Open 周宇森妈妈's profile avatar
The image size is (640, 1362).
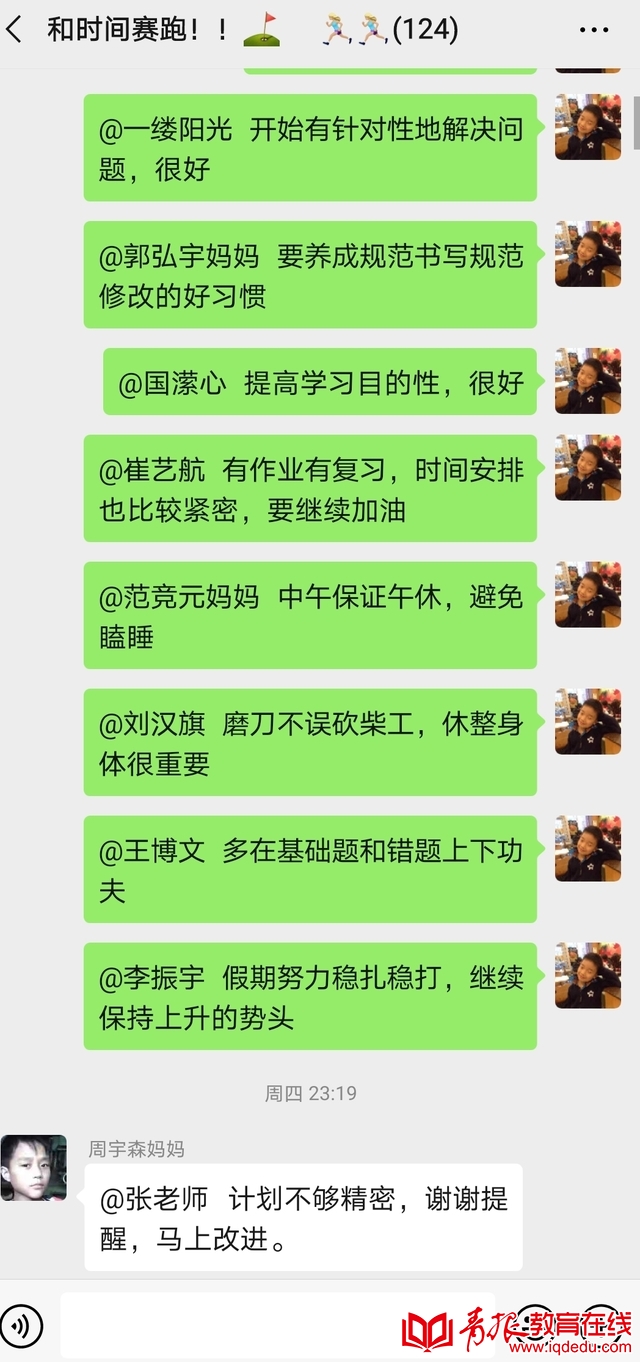click(x=34, y=1168)
